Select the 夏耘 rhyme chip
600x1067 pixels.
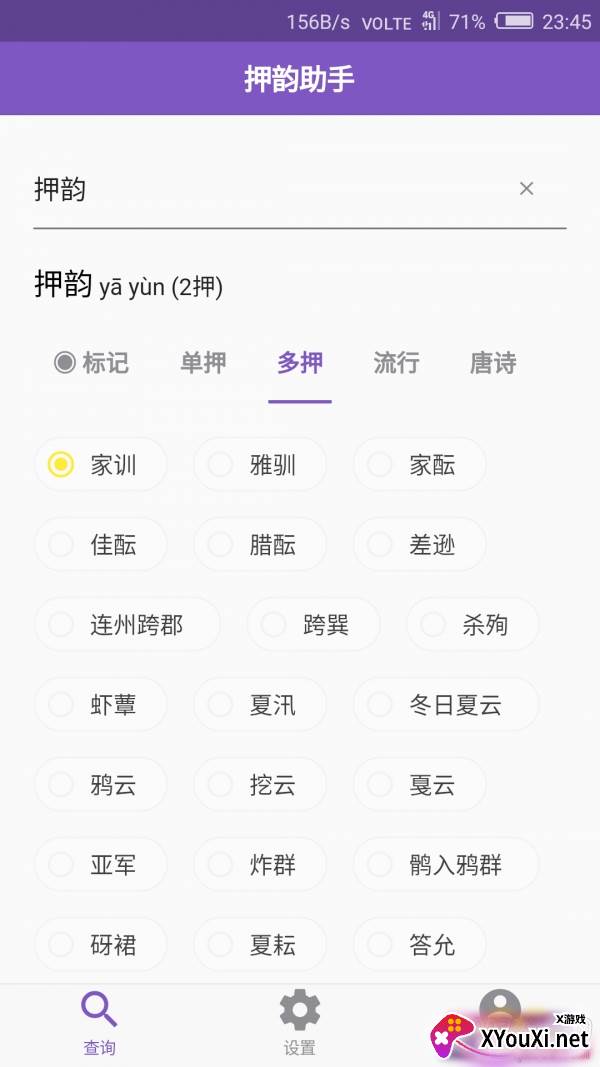point(260,945)
